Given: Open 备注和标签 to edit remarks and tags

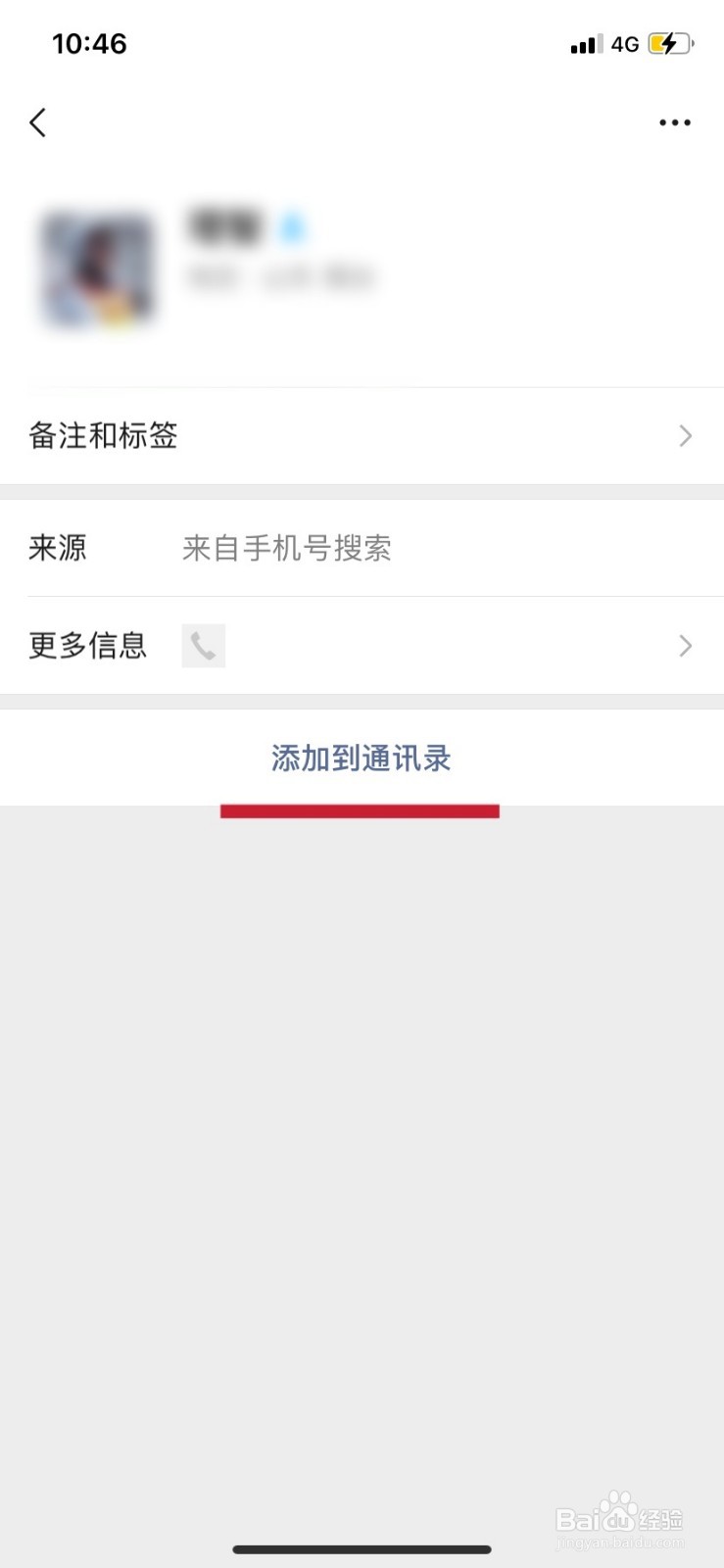Looking at the screenshot, I should tap(104, 436).
